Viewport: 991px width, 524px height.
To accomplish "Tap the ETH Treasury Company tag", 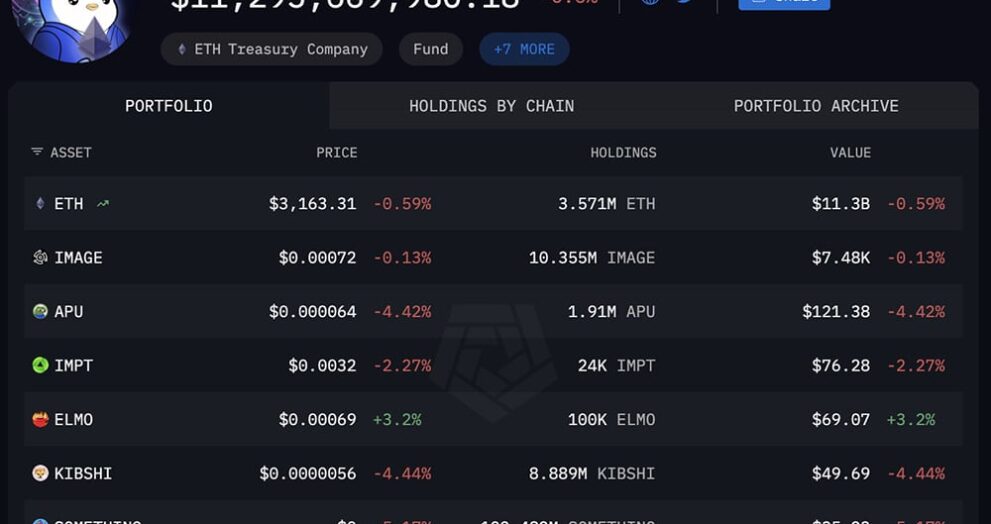I will pyautogui.click(x=271, y=49).
